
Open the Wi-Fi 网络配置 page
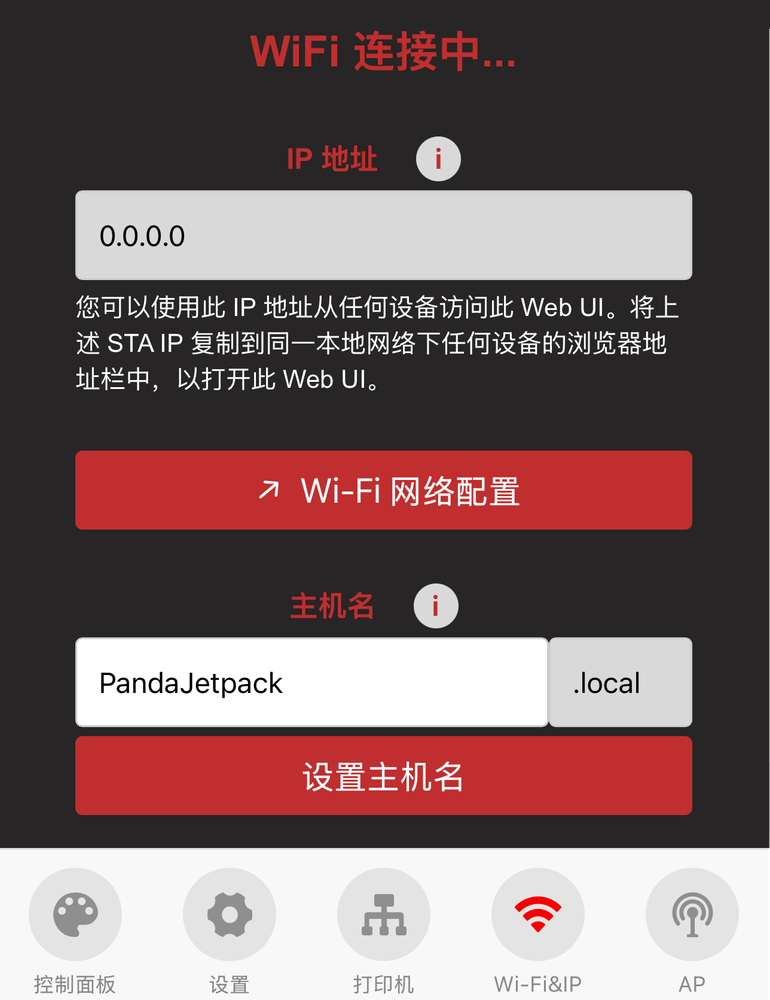(383, 490)
